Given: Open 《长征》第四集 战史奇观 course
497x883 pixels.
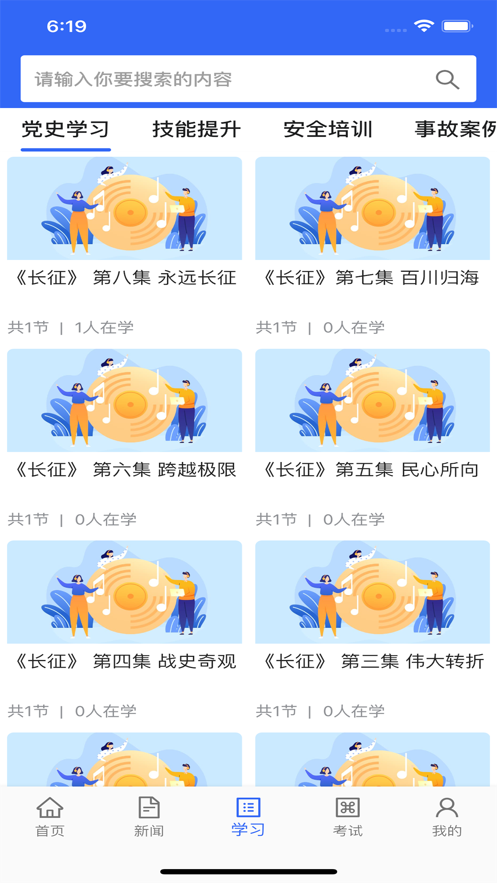Looking at the screenshot, I should (124, 630).
